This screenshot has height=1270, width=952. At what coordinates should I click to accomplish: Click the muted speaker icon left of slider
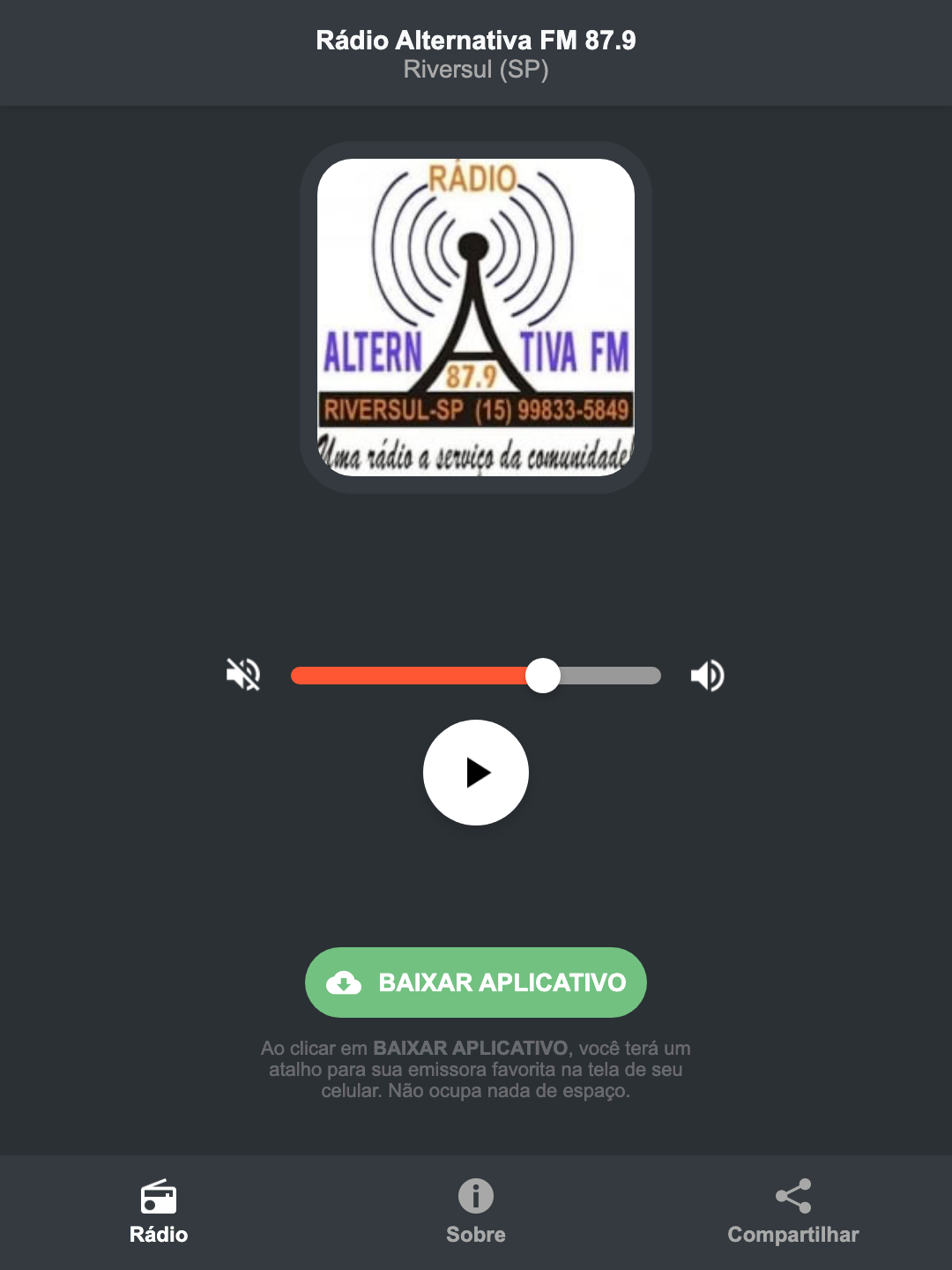tap(243, 675)
